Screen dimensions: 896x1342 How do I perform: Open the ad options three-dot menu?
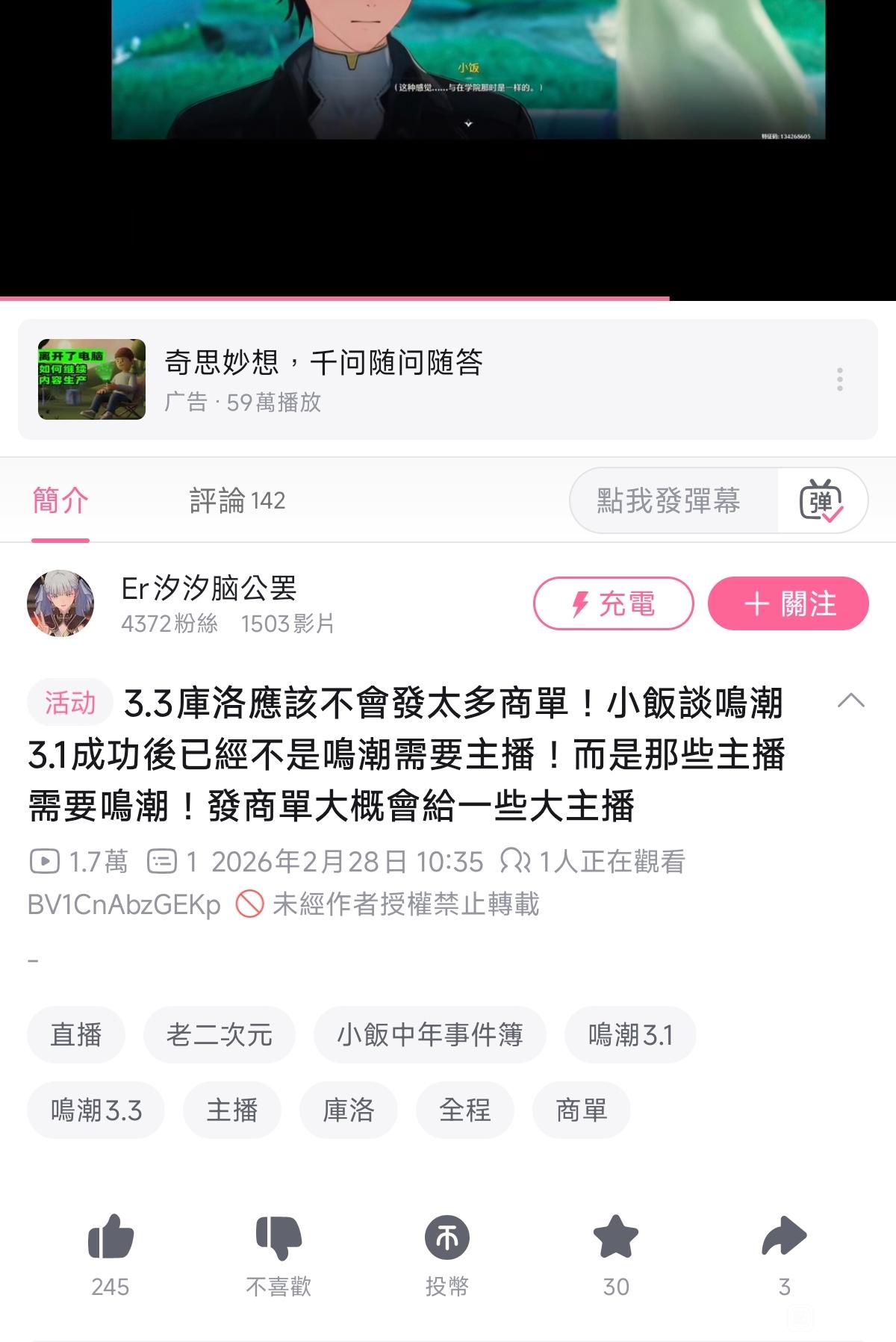840,379
